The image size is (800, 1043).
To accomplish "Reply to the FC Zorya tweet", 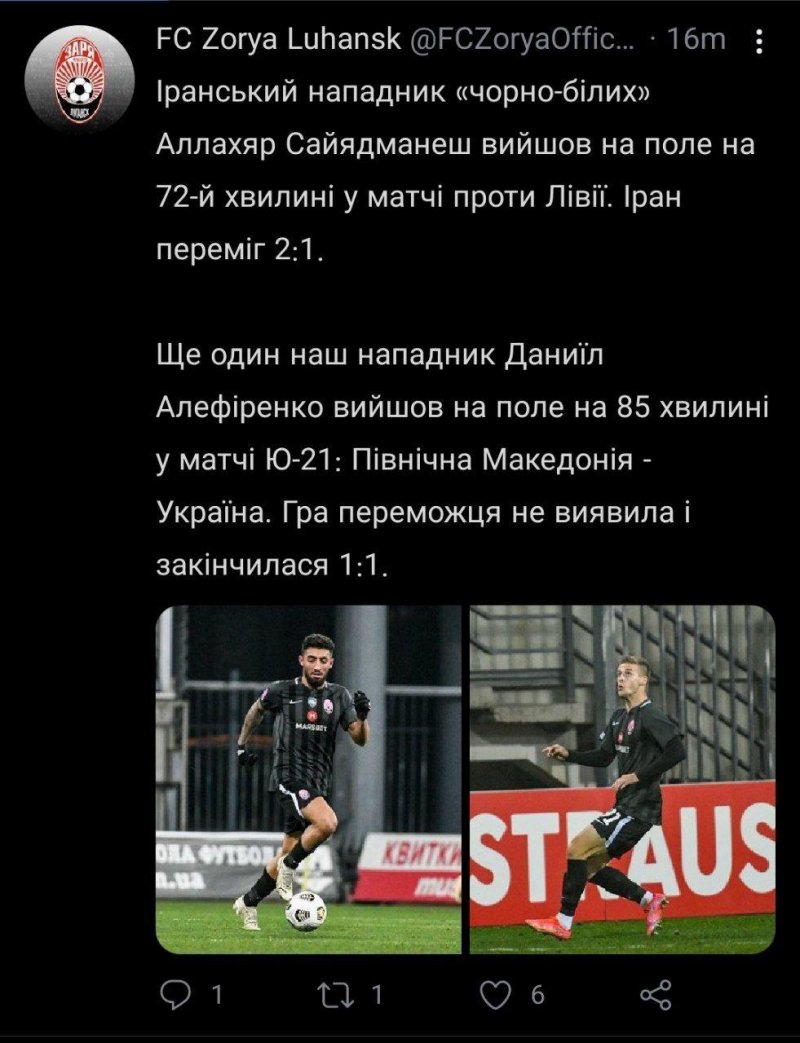I will 176,995.
